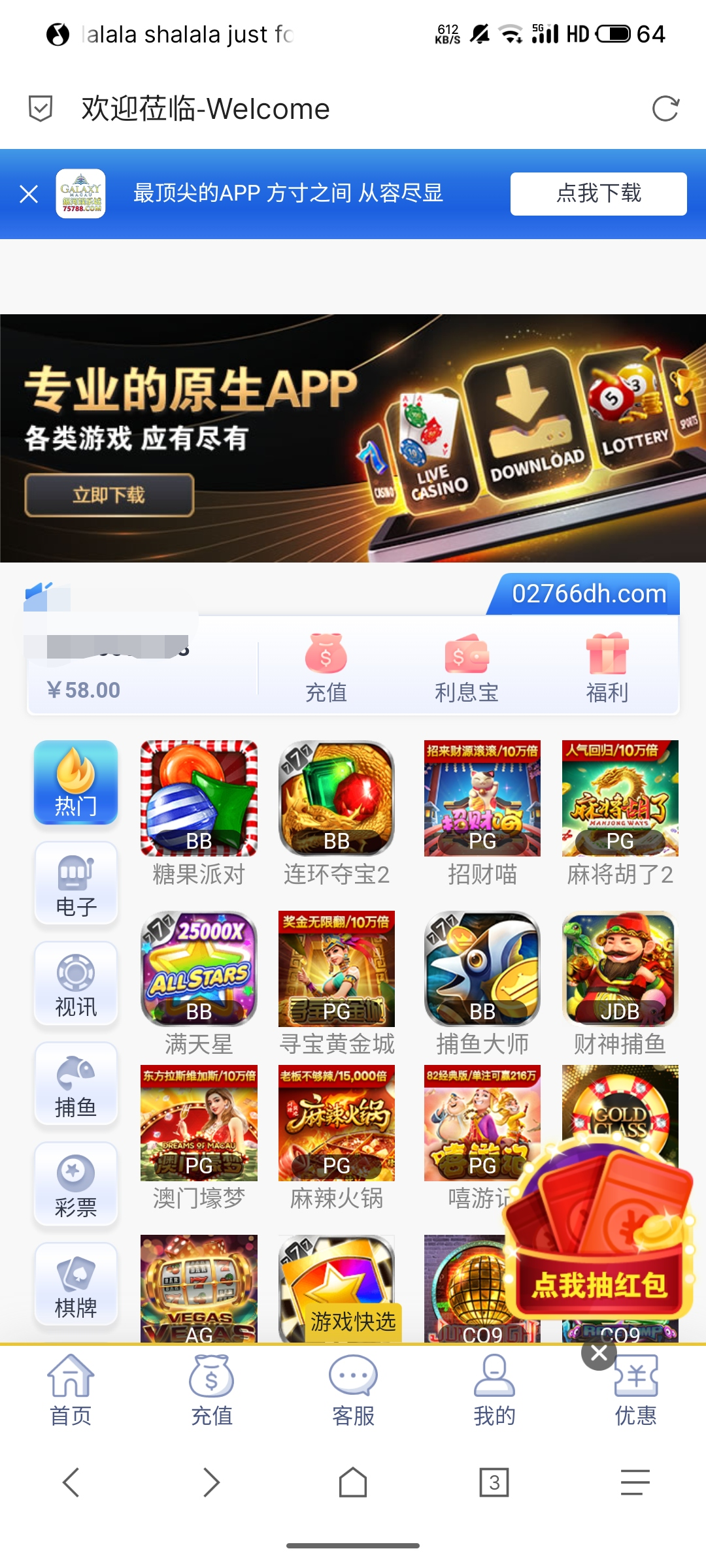This screenshot has width=706, height=1568.
Task: Switch to the 视讯 category
Action: pyautogui.click(x=76, y=983)
